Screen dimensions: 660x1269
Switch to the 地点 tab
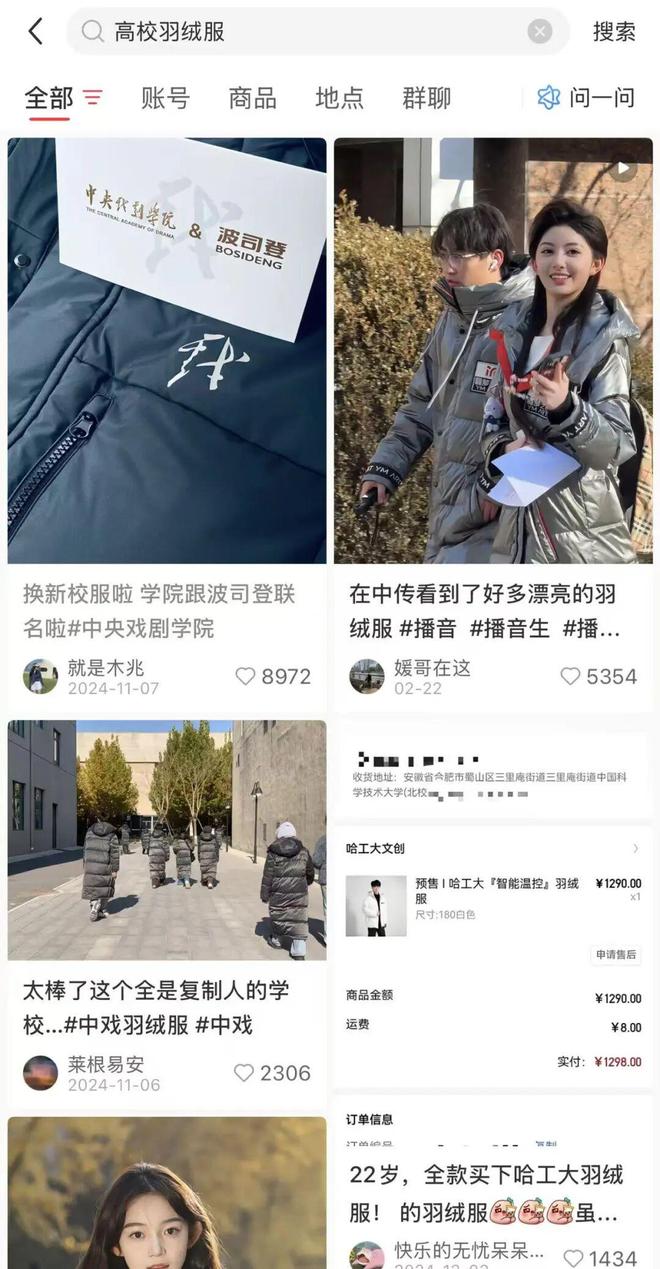tap(339, 98)
